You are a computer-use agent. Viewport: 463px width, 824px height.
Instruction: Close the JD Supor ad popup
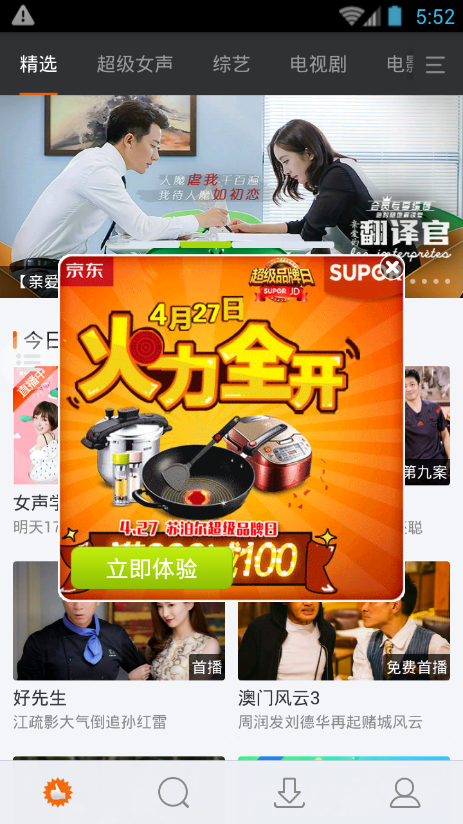392,268
